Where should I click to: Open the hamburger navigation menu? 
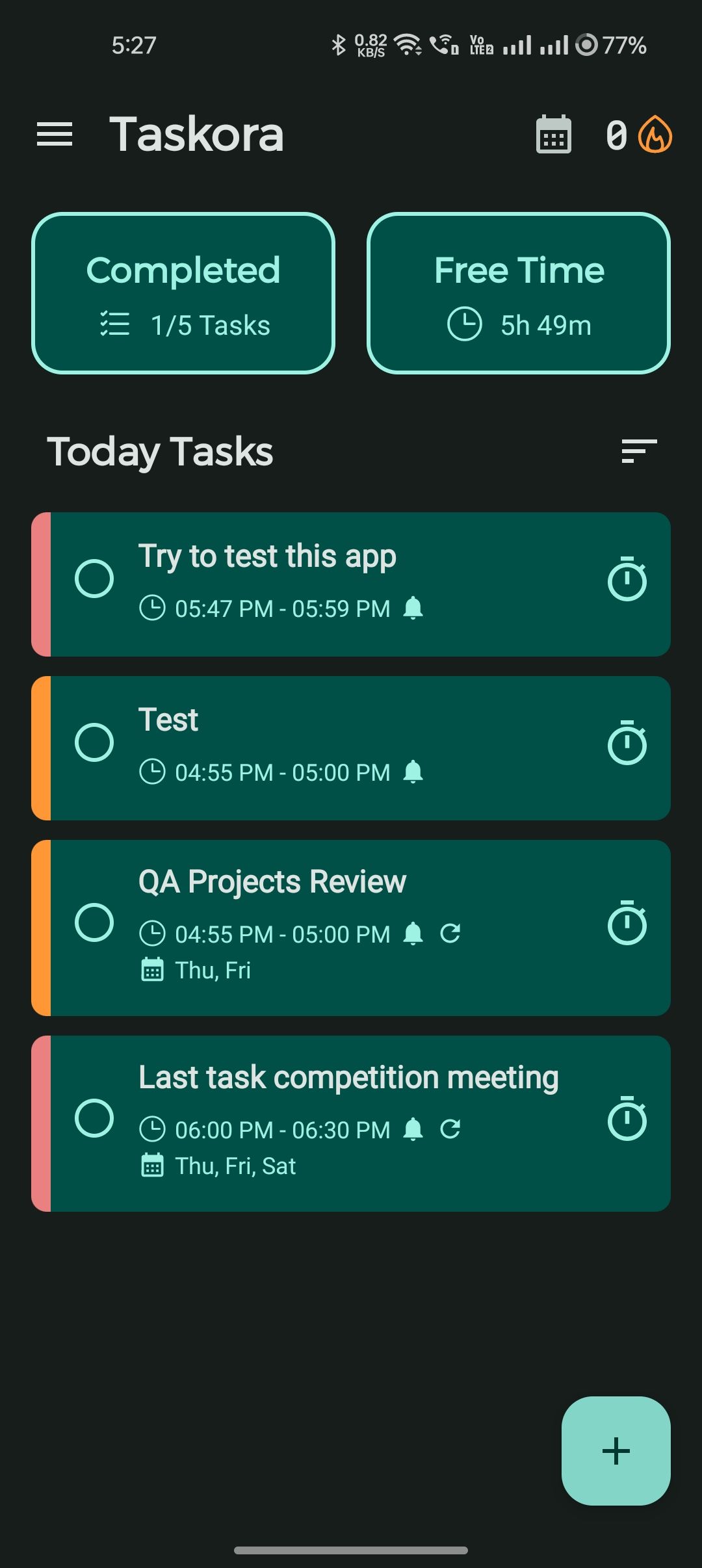pyautogui.click(x=55, y=135)
